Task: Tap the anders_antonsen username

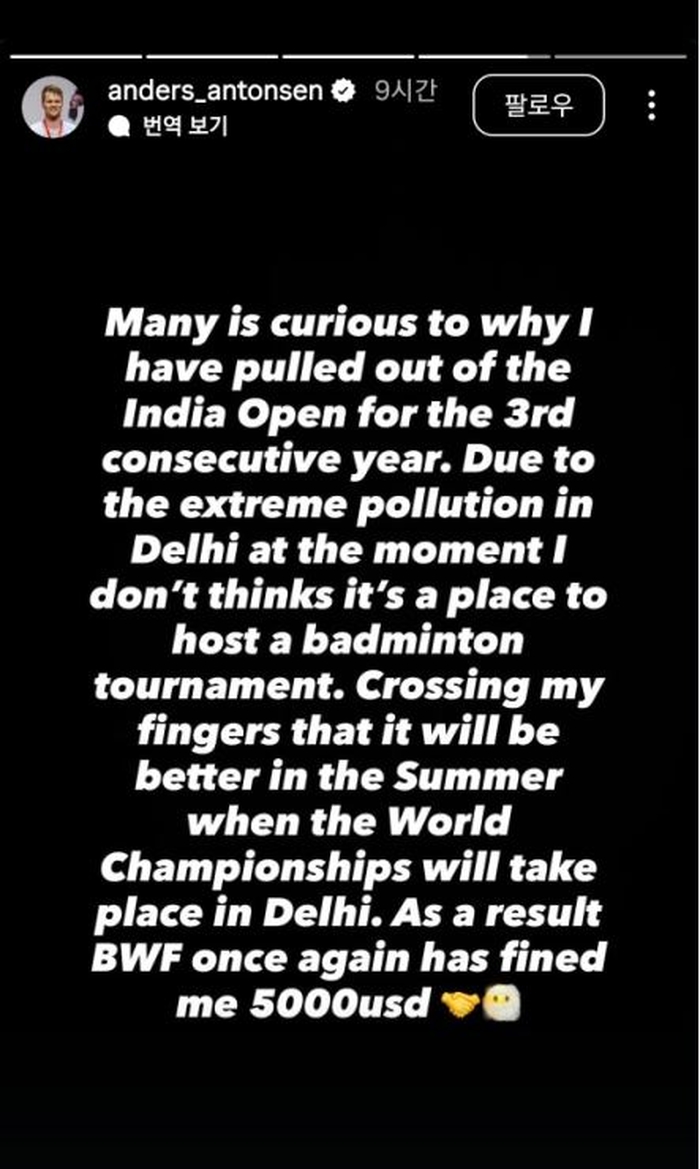Action: pyautogui.click(x=214, y=92)
